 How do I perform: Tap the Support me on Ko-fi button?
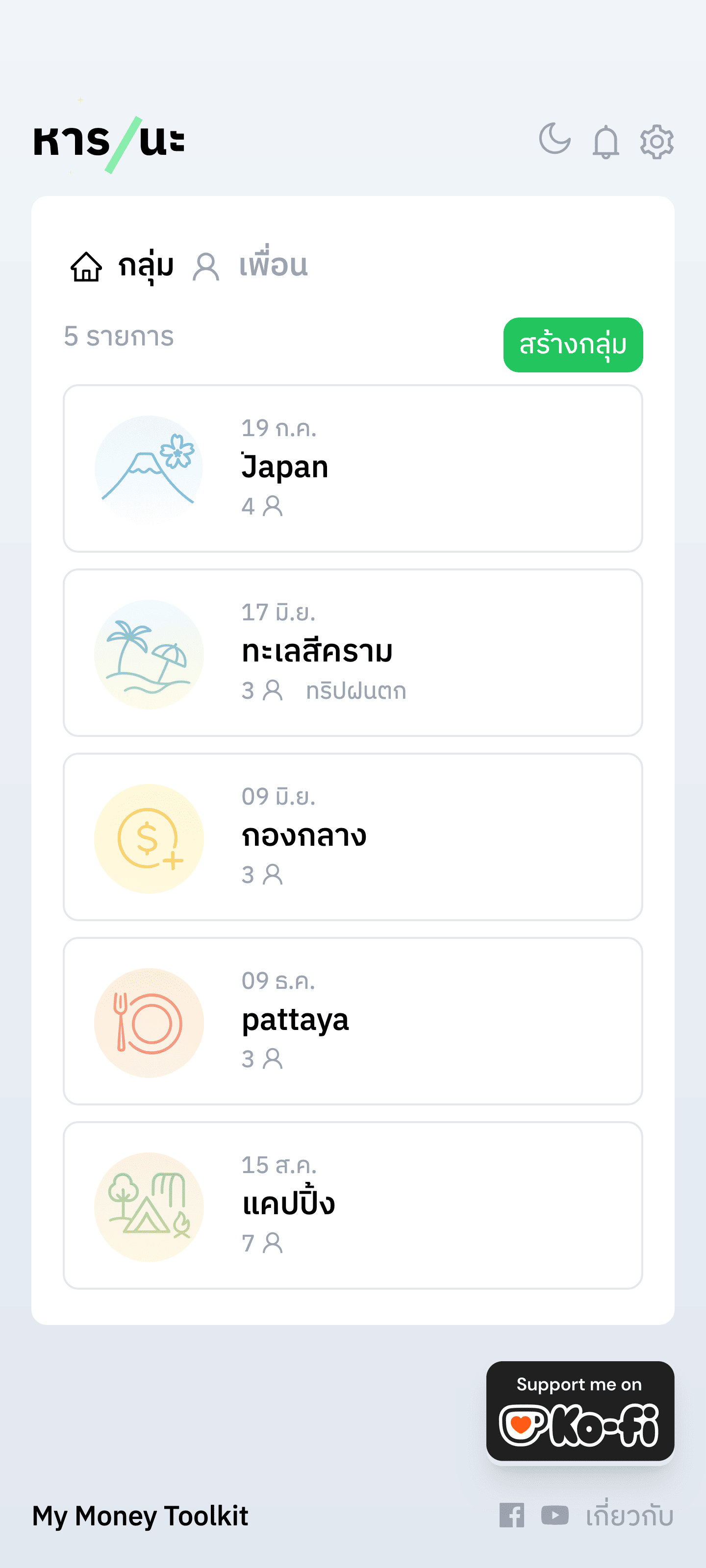[x=580, y=1410]
